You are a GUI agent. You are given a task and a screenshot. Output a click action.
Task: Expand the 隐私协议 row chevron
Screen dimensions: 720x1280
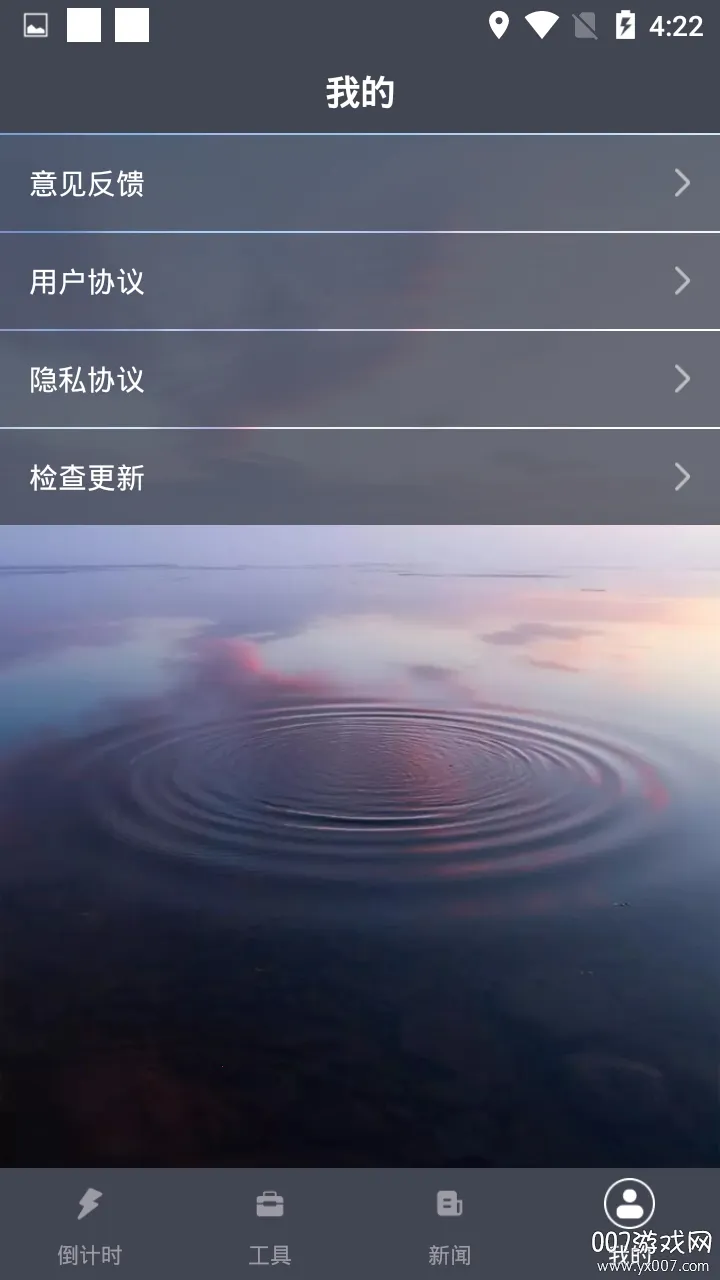(x=683, y=379)
